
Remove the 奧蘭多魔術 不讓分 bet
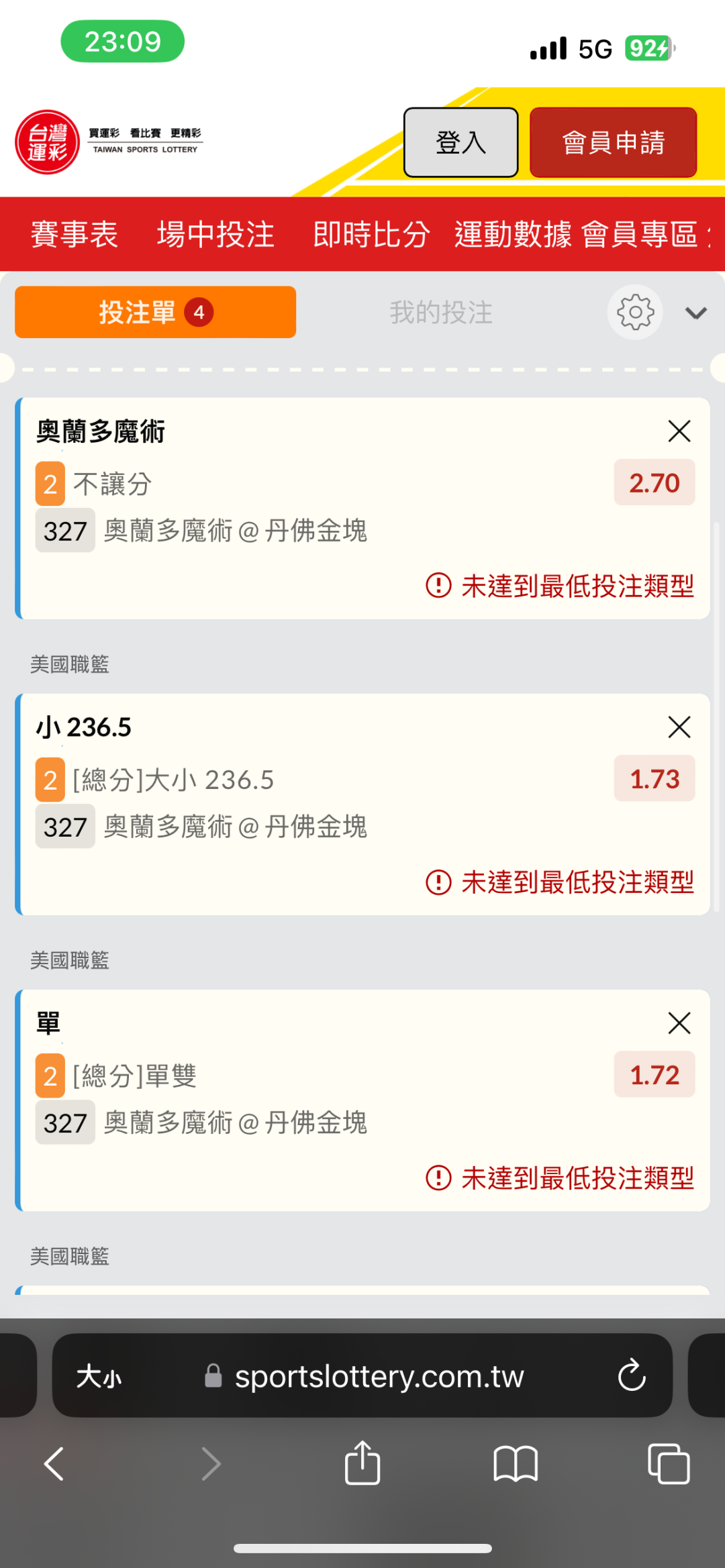point(679,431)
